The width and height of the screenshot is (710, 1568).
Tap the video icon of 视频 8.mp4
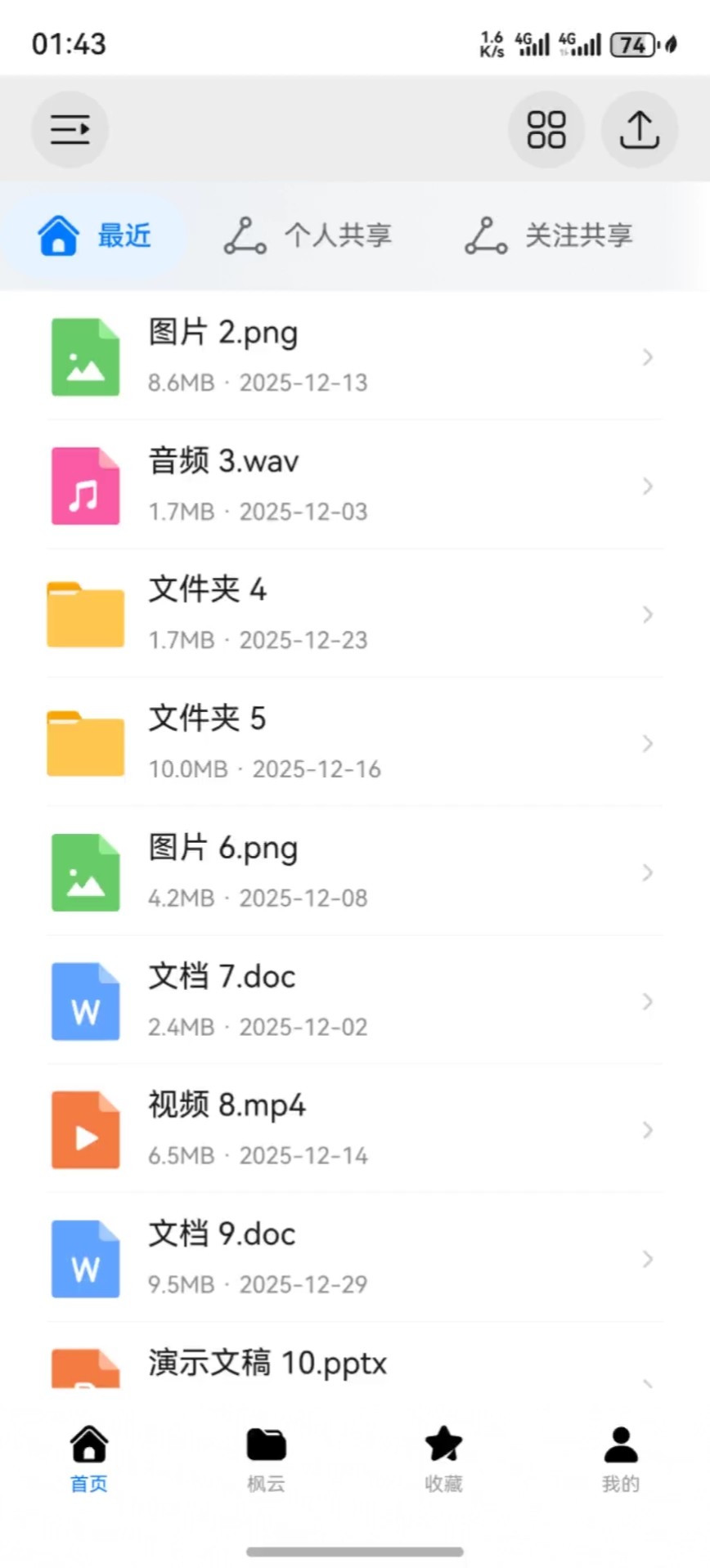(85, 1129)
